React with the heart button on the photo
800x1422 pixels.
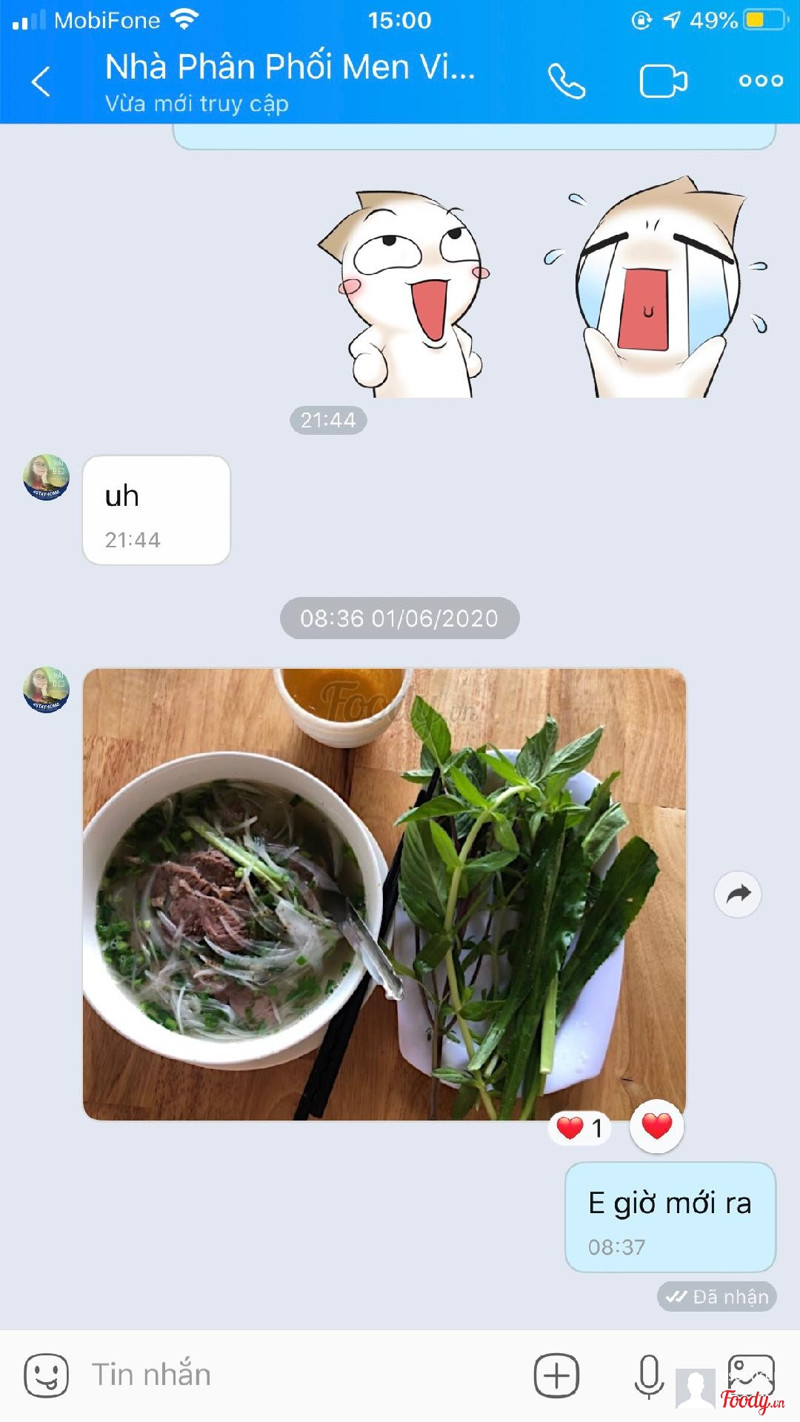point(657,1126)
